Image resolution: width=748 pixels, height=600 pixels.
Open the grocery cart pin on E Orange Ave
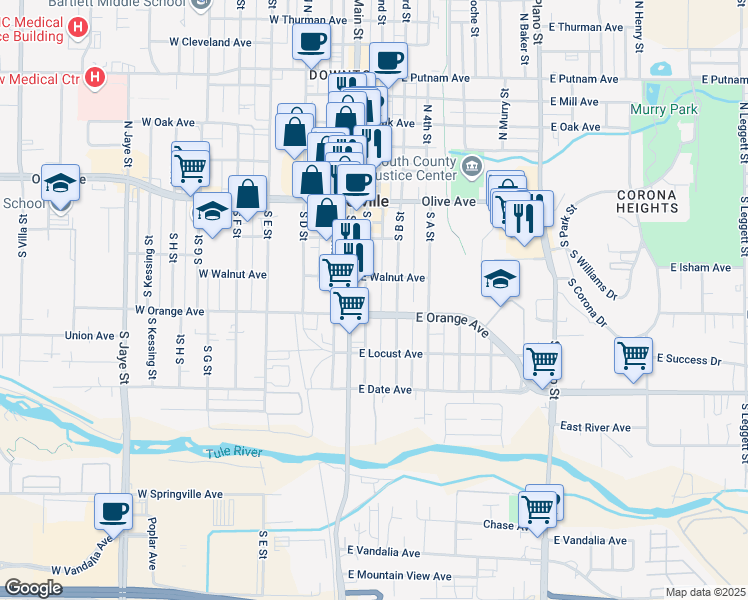pos(349,304)
